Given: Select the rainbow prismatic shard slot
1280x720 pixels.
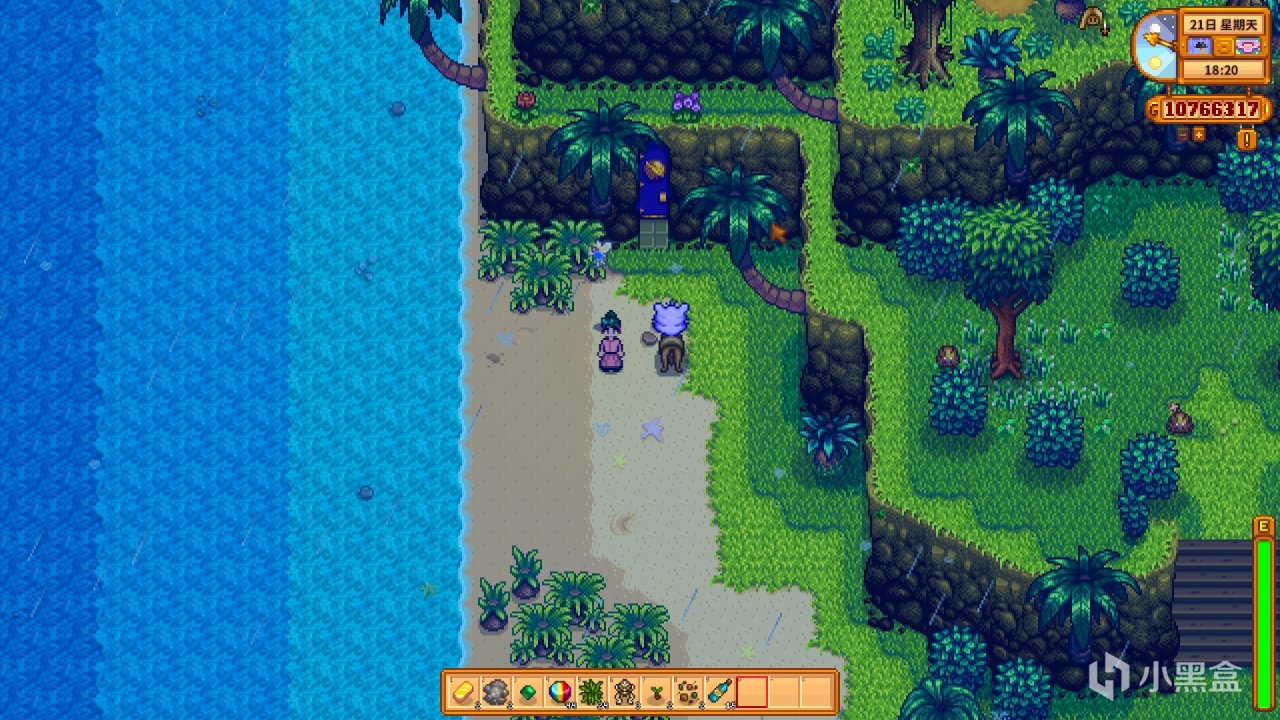Looking at the screenshot, I should tap(560, 691).
